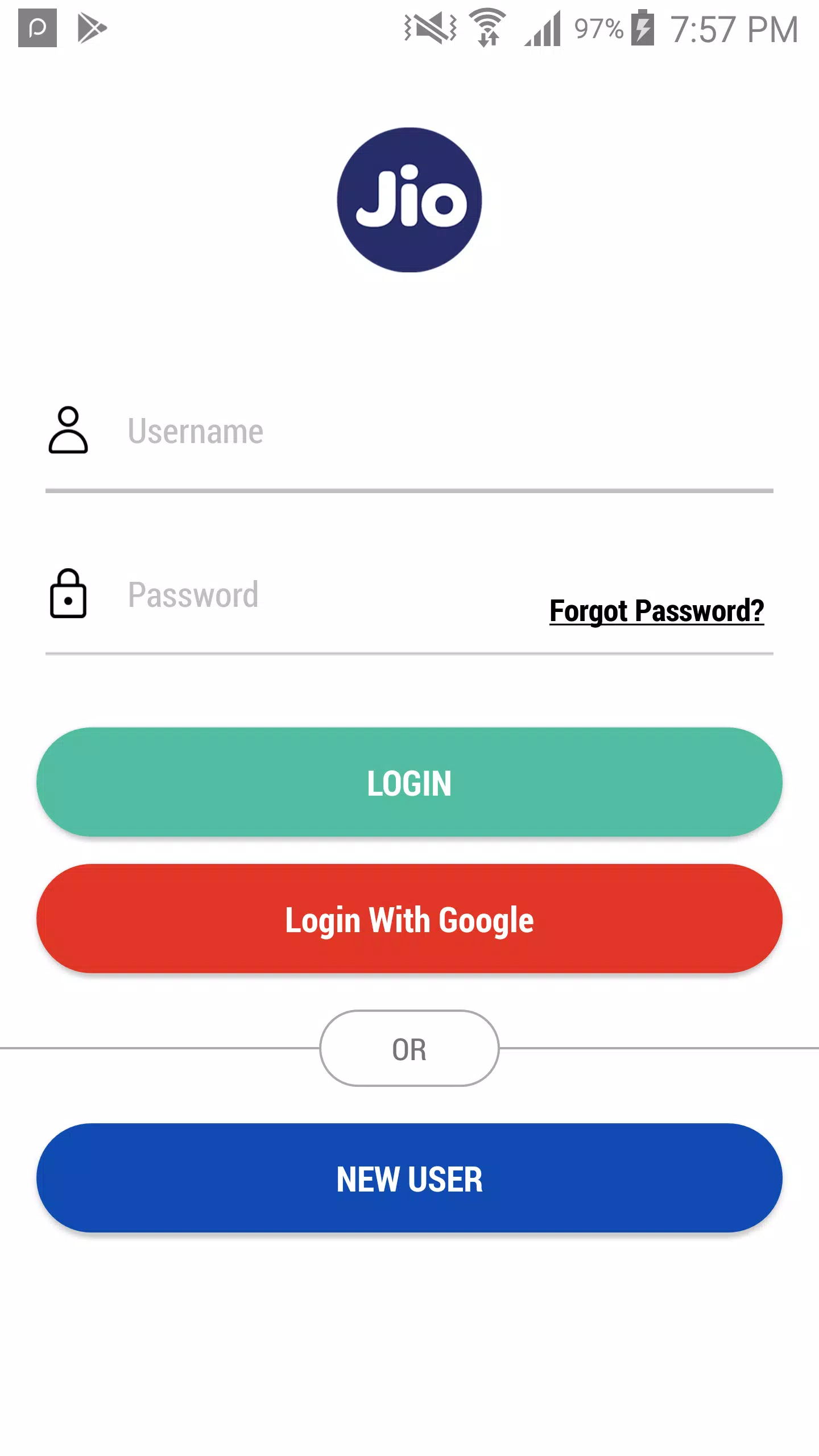Tap the OR separator pill
Screen dimensions: 819x1456
pos(409,1048)
